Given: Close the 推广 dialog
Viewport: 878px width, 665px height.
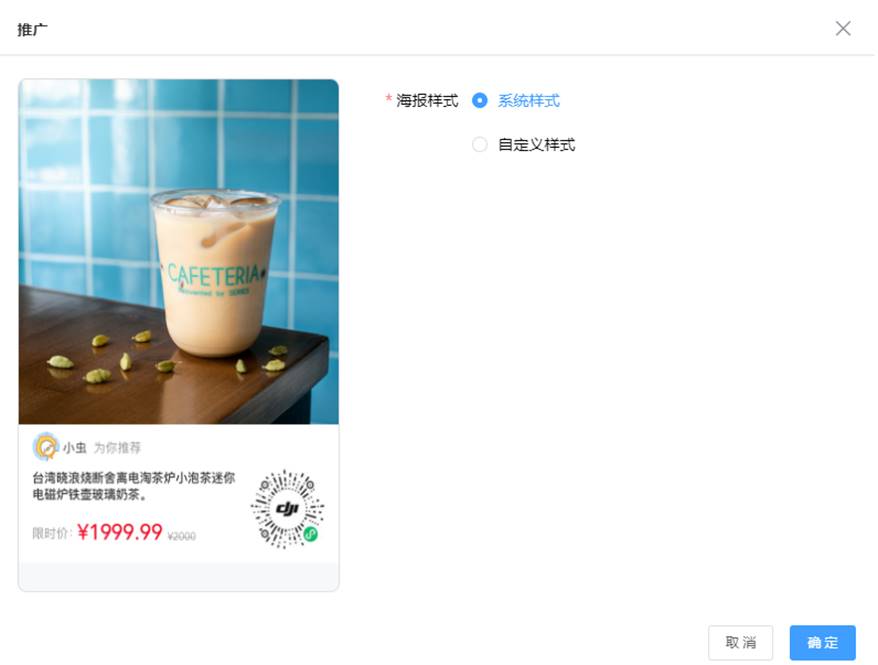Looking at the screenshot, I should coord(843,28).
